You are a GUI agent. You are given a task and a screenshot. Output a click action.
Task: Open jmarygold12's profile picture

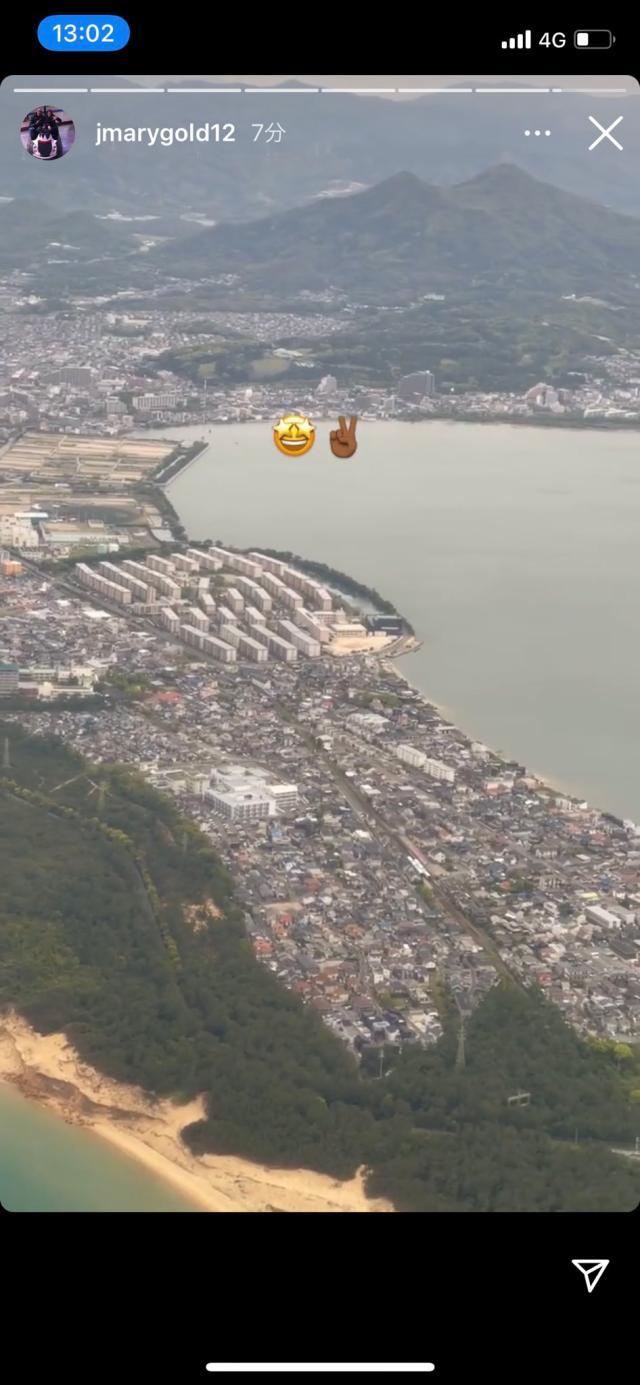(x=47, y=133)
